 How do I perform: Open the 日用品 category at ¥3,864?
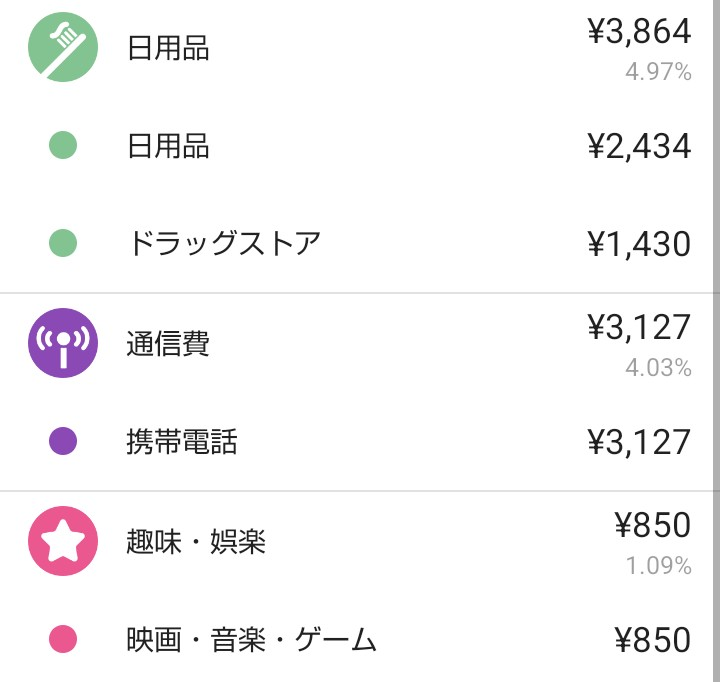point(168,48)
